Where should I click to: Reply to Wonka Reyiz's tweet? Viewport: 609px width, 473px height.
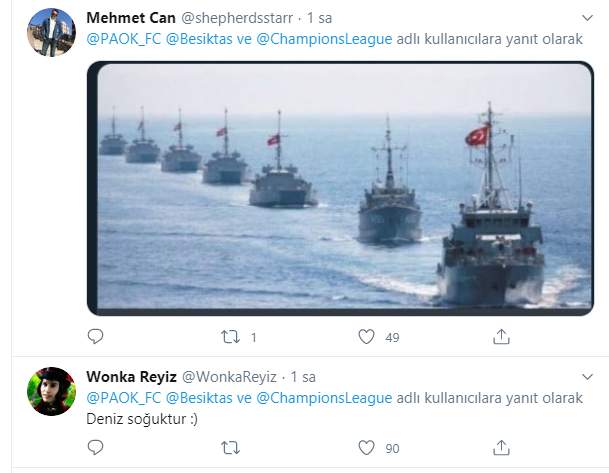[96, 447]
